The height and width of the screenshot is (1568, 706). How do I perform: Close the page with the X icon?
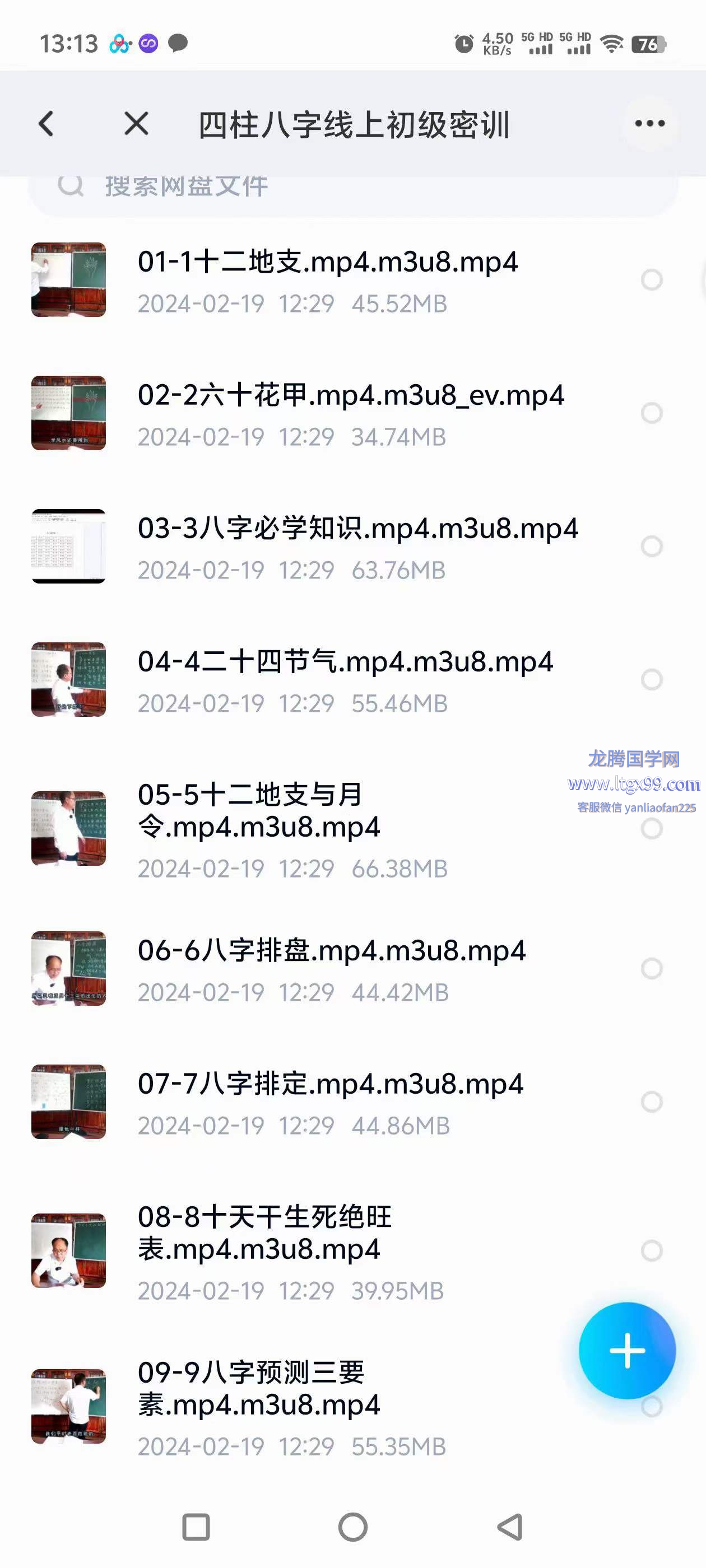[x=136, y=124]
